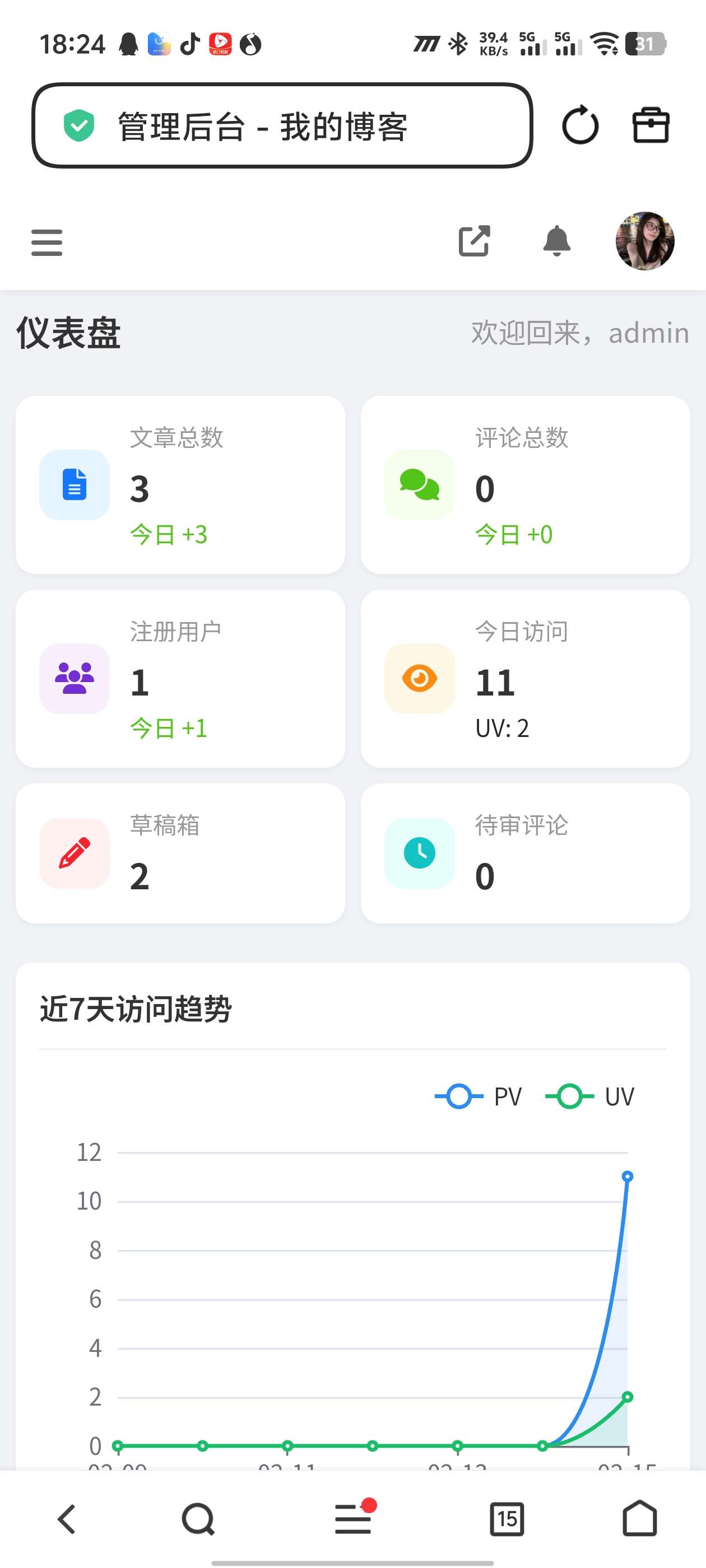The width and height of the screenshot is (706, 1568).
Task: Open notifications via the bell icon
Action: click(x=557, y=241)
